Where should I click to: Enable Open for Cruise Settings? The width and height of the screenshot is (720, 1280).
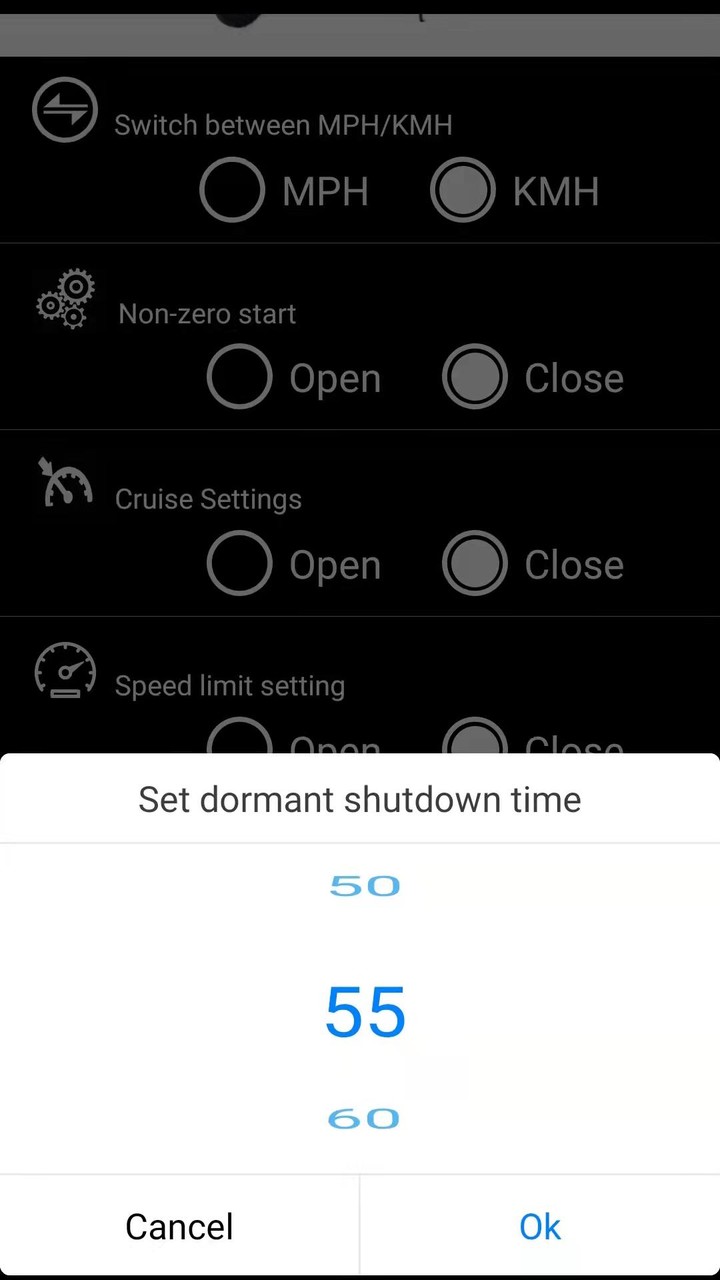239,563
